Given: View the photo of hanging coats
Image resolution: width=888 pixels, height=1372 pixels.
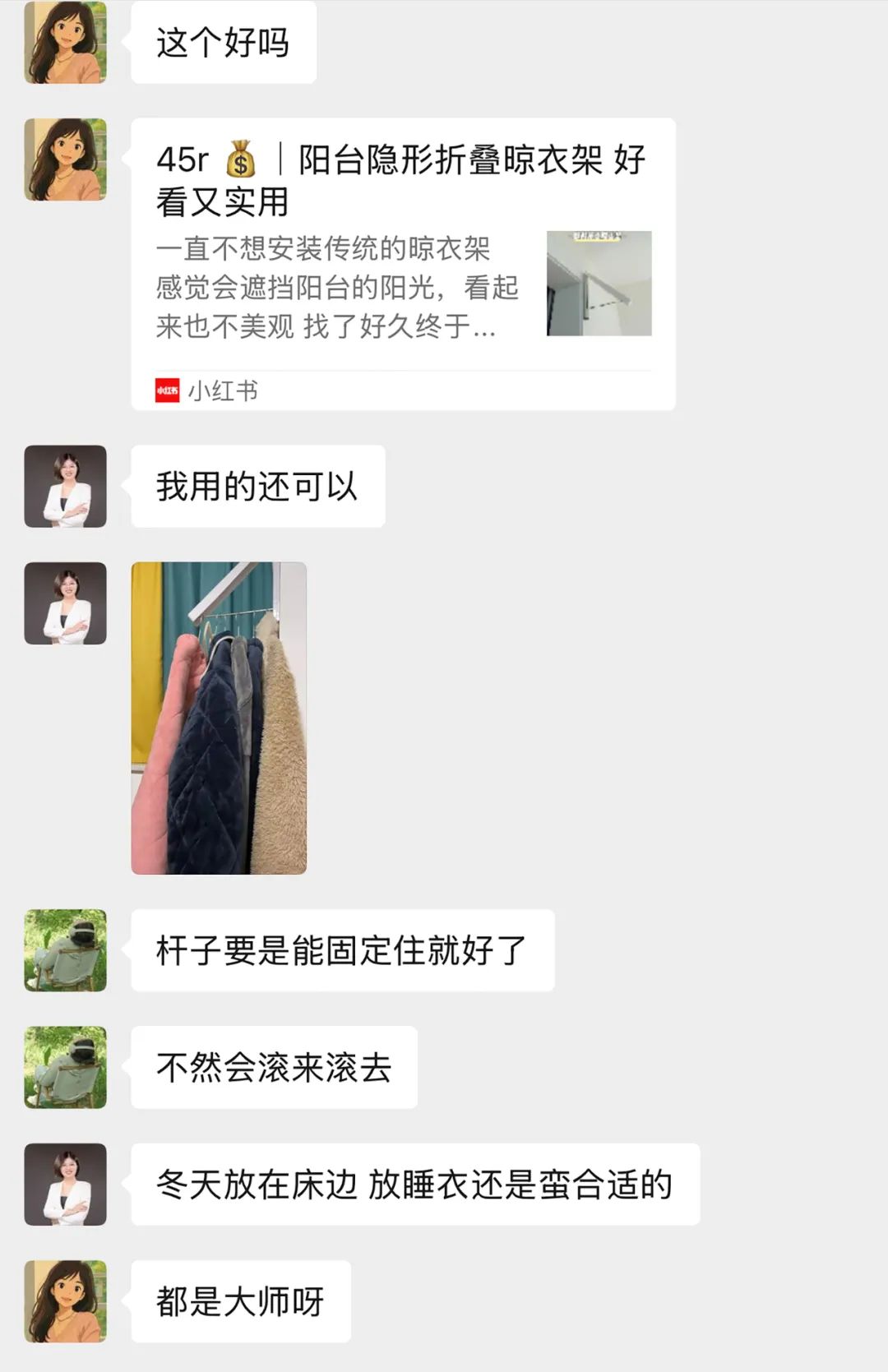Looking at the screenshot, I should coord(219,717).
